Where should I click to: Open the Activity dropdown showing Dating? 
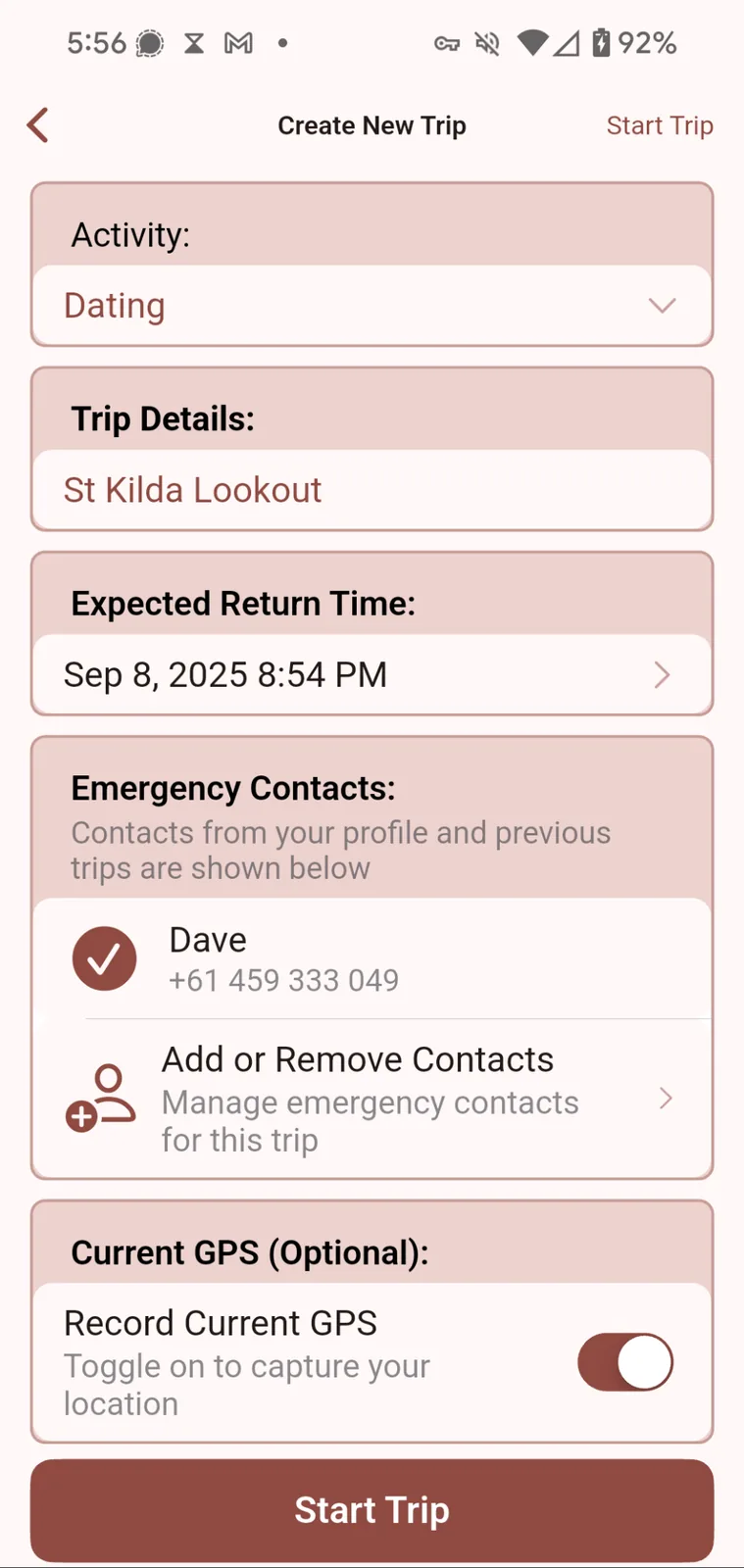click(x=372, y=306)
